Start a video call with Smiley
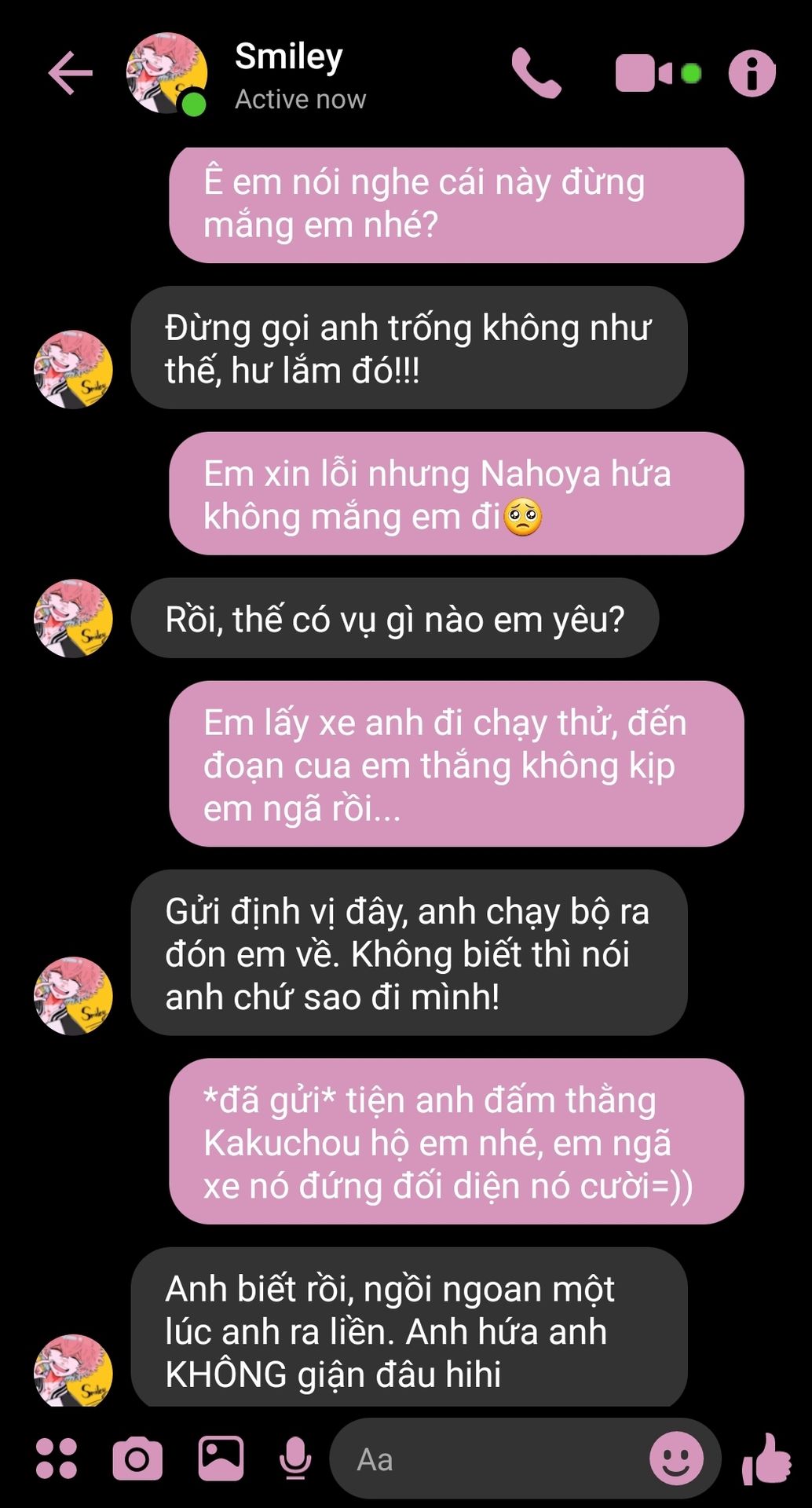The width and height of the screenshot is (812, 1508). pos(657,73)
